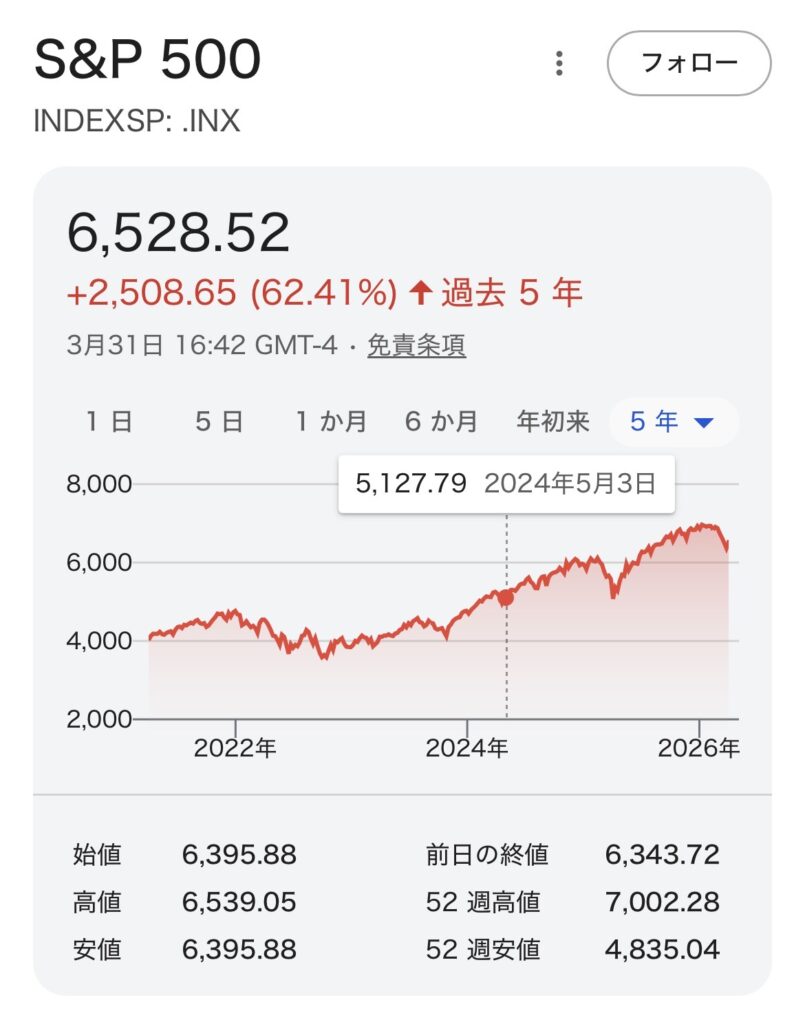
Task: Select the 5 日 time range
Action: tap(219, 422)
